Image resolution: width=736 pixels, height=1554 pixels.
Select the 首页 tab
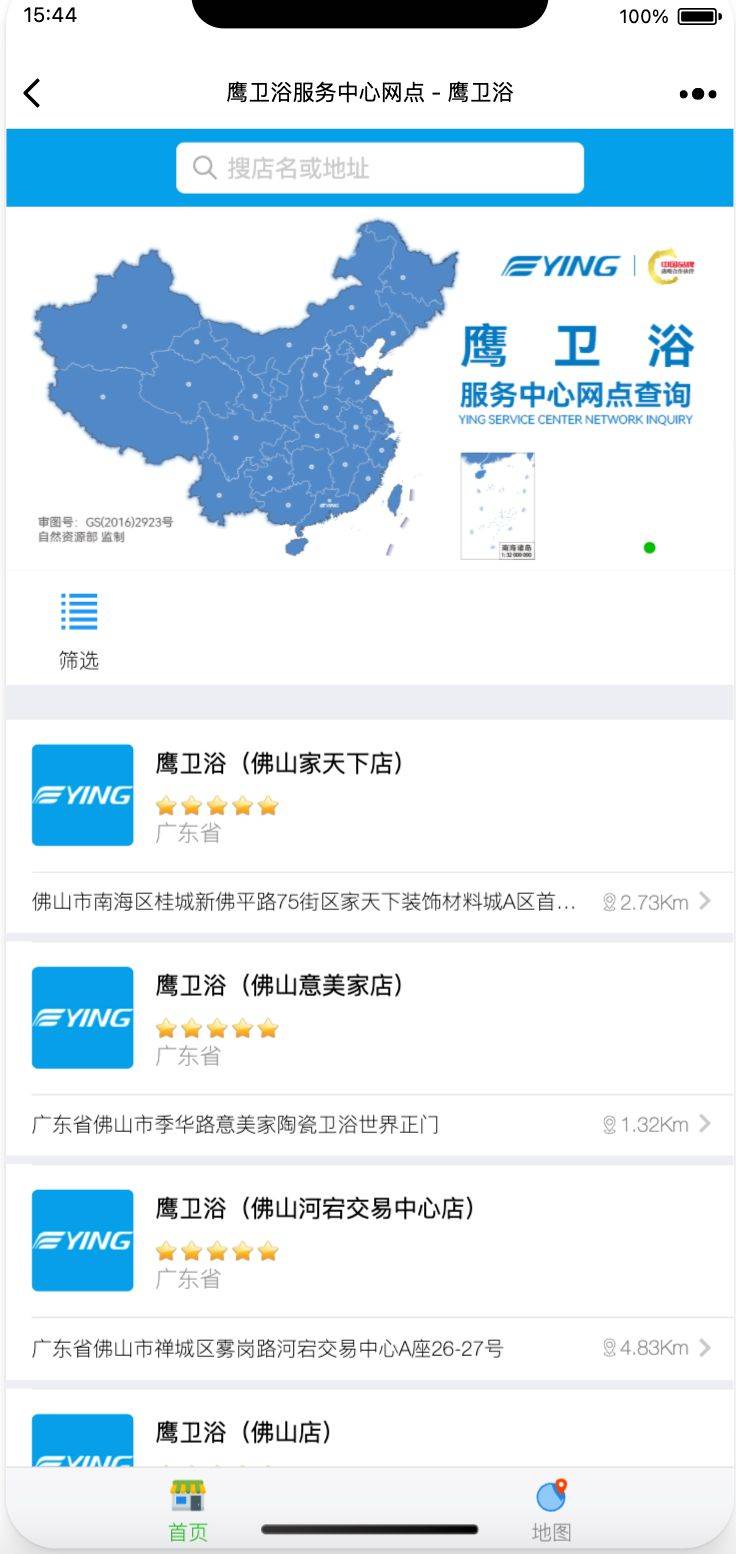[187, 1511]
